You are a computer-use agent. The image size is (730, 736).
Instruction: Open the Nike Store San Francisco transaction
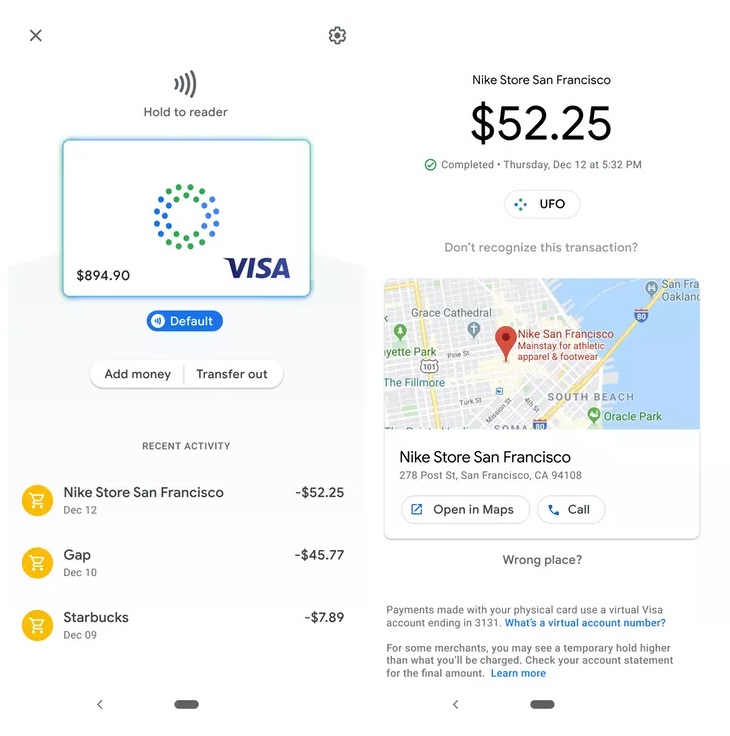coord(186,499)
